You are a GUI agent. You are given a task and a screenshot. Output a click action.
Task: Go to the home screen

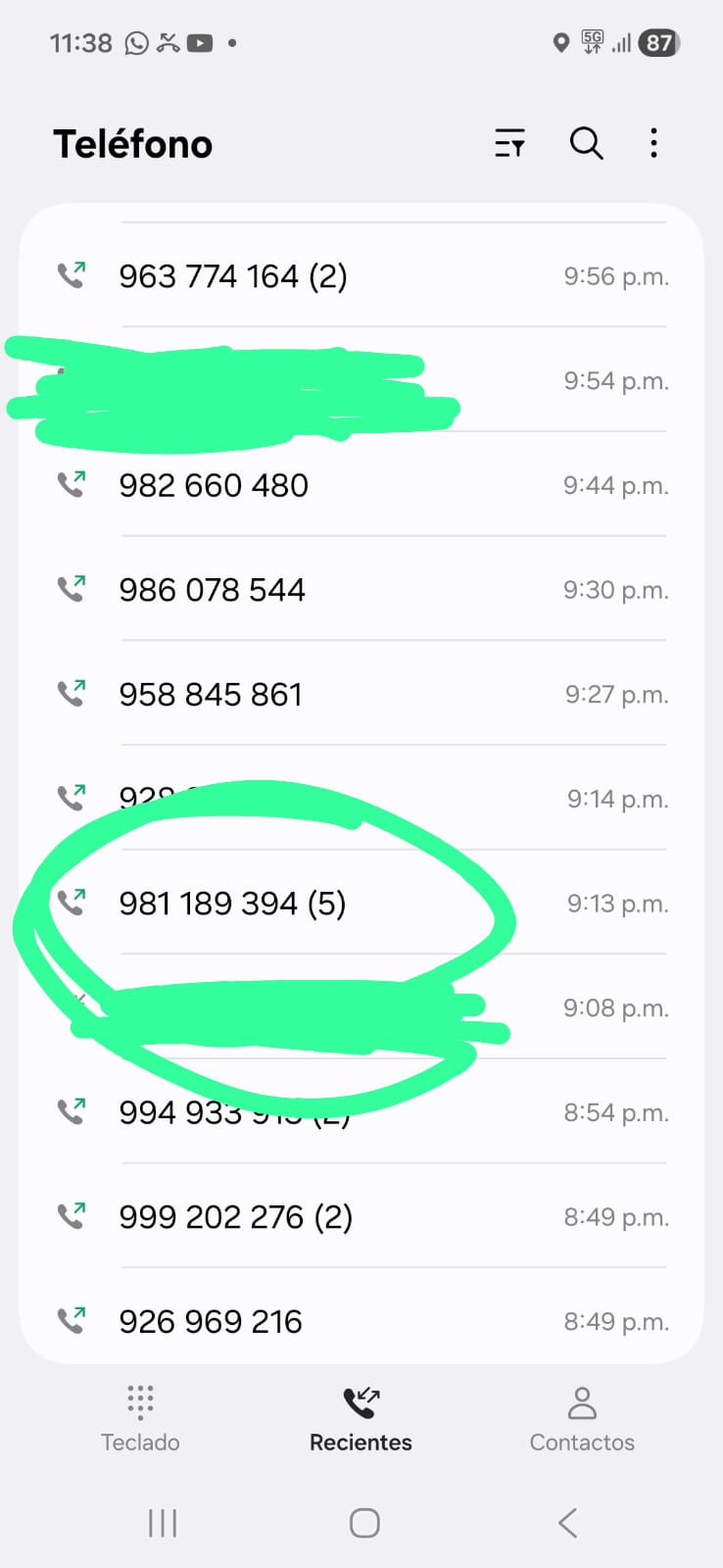(364, 1523)
